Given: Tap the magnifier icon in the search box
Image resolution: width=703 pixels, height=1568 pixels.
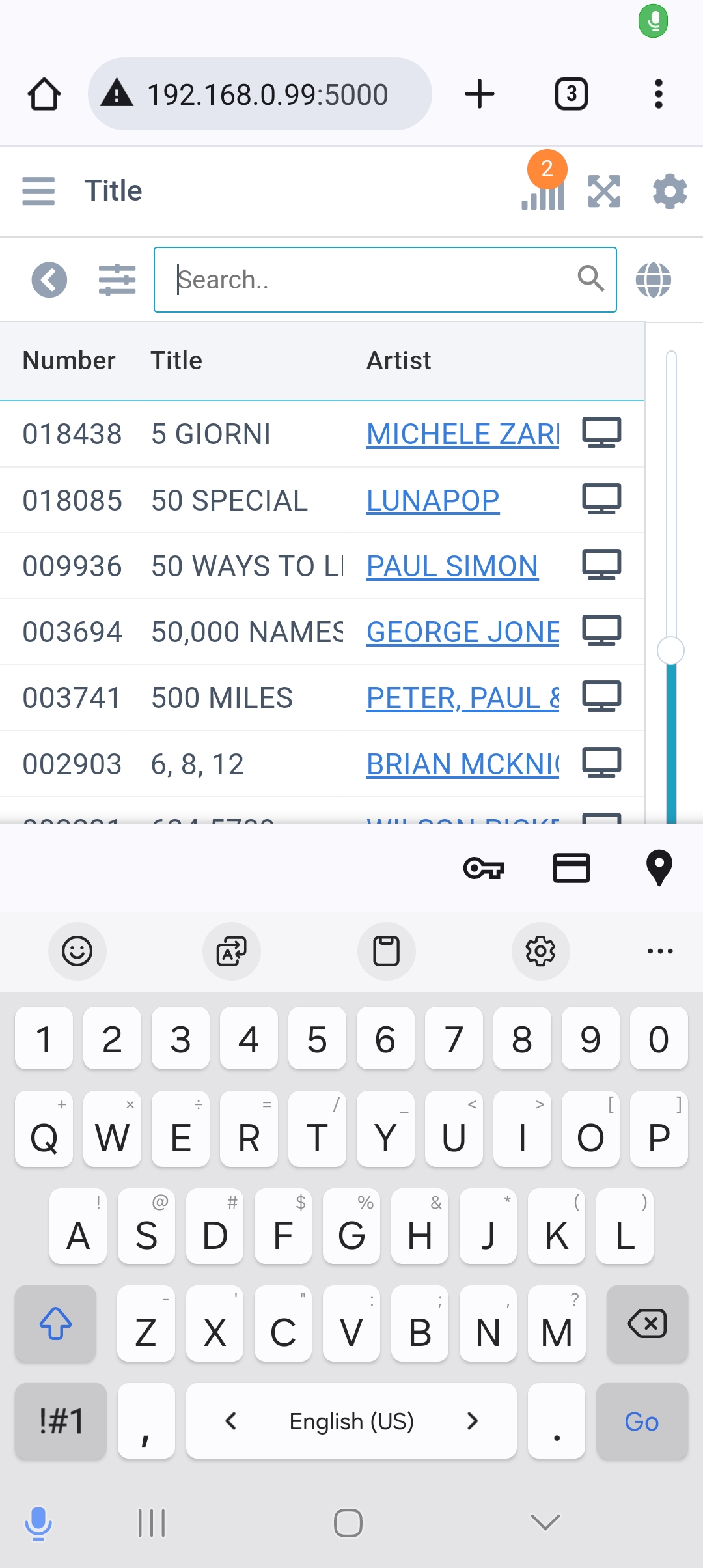Looking at the screenshot, I should pyautogui.click(x=591, y=279).
